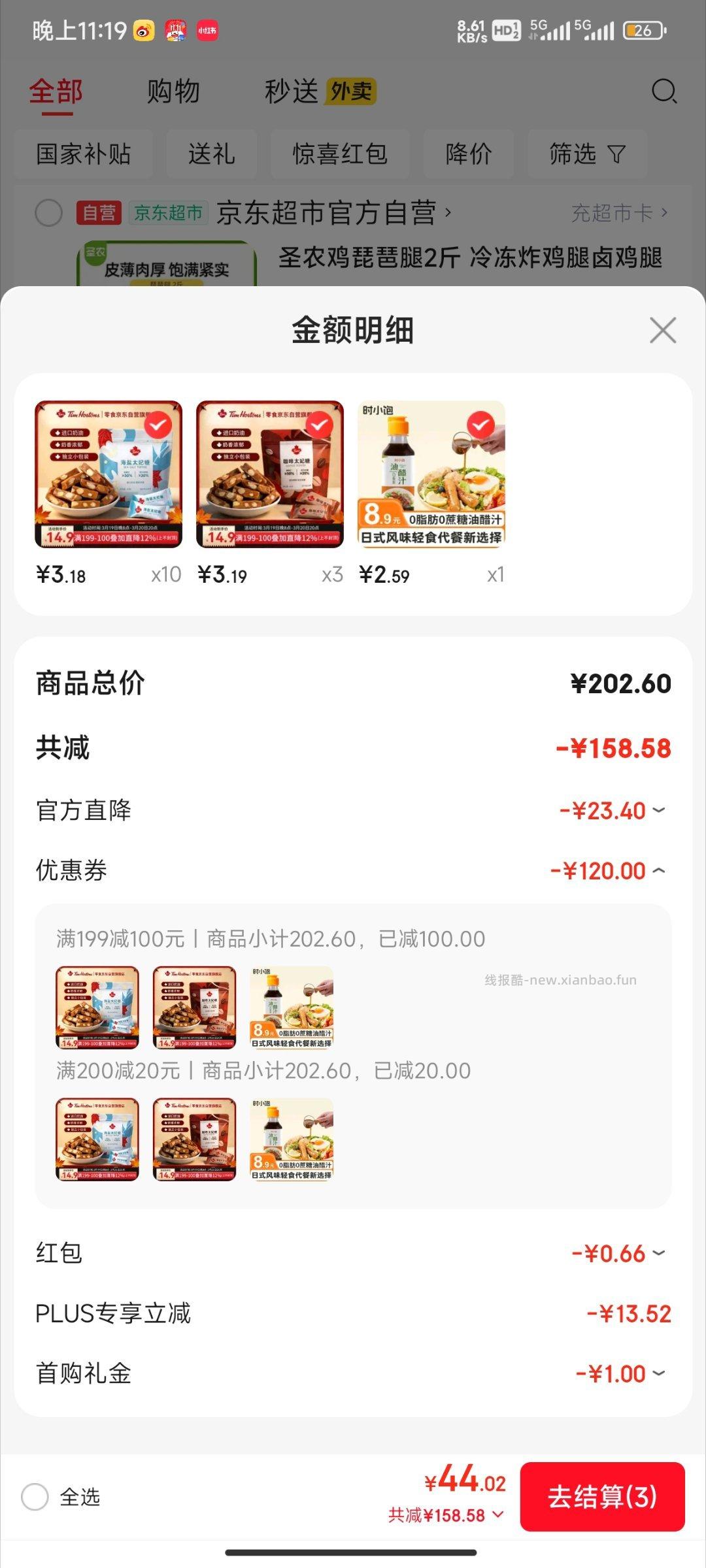Open Xiaohongshu from the status bar
The image size is (706, 1568).
click(x=207, y=31)
